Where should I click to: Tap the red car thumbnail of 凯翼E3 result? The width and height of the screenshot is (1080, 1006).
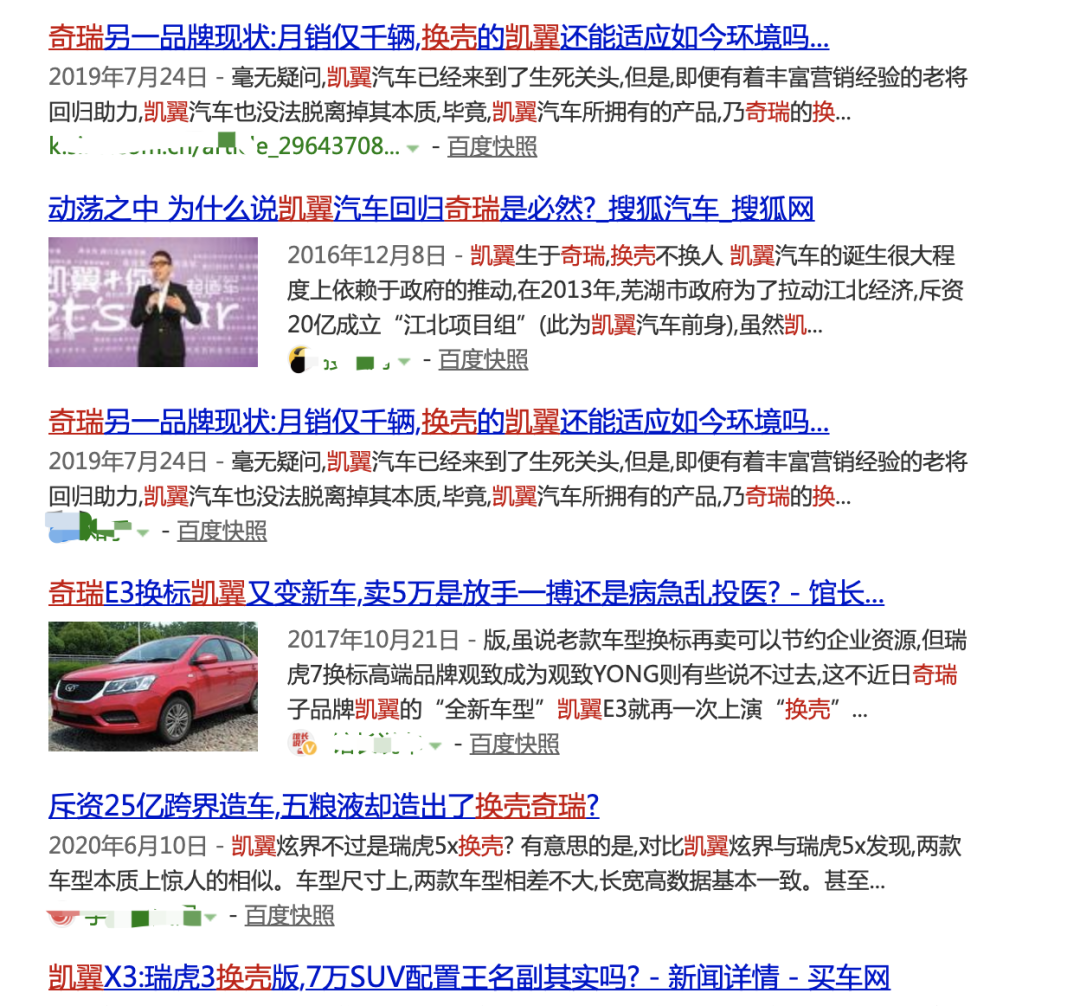click(x=153, y=686)
